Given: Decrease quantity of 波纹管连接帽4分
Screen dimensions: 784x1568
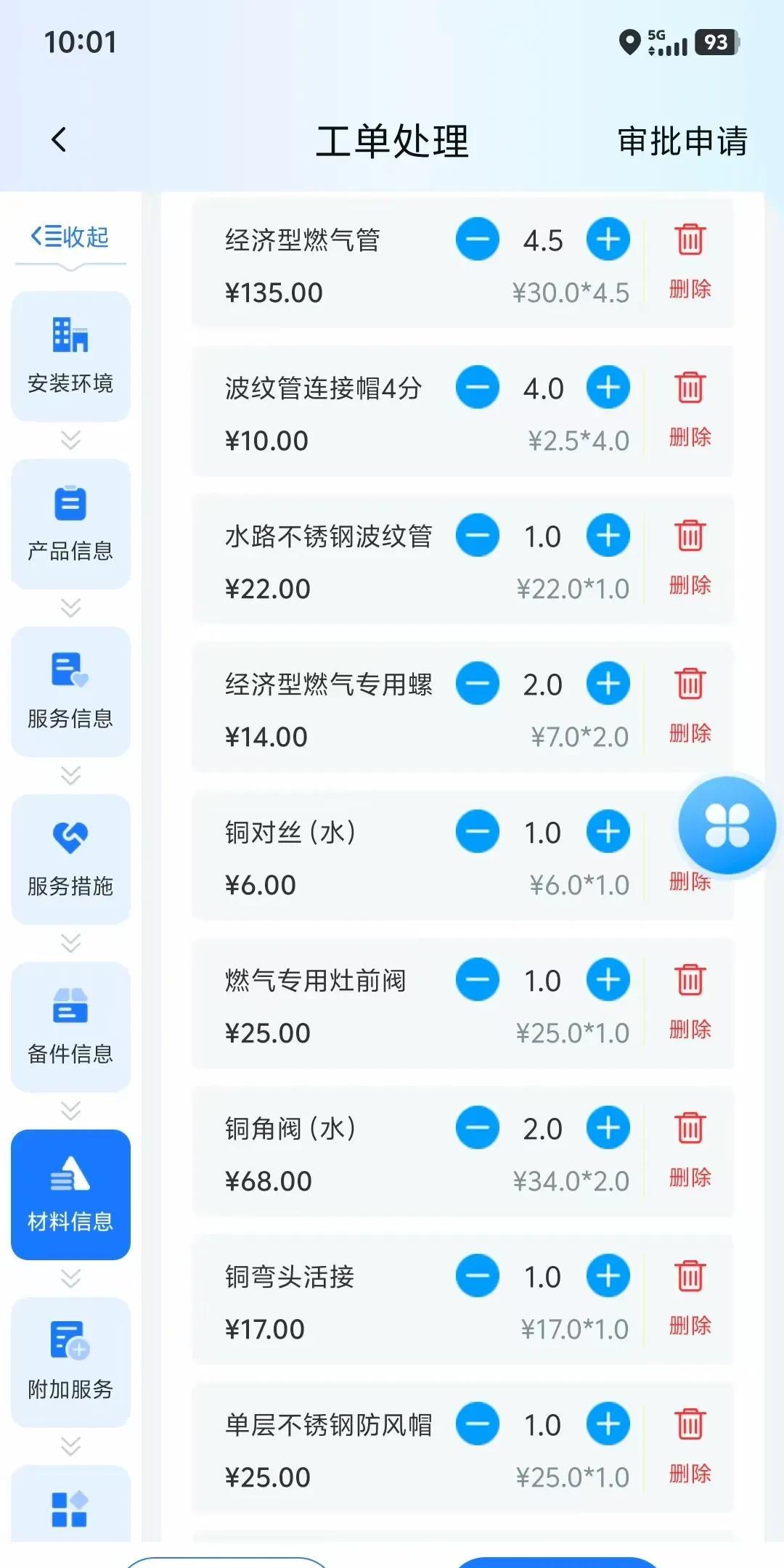Looking at the screenshot, I should click(477, 388).
